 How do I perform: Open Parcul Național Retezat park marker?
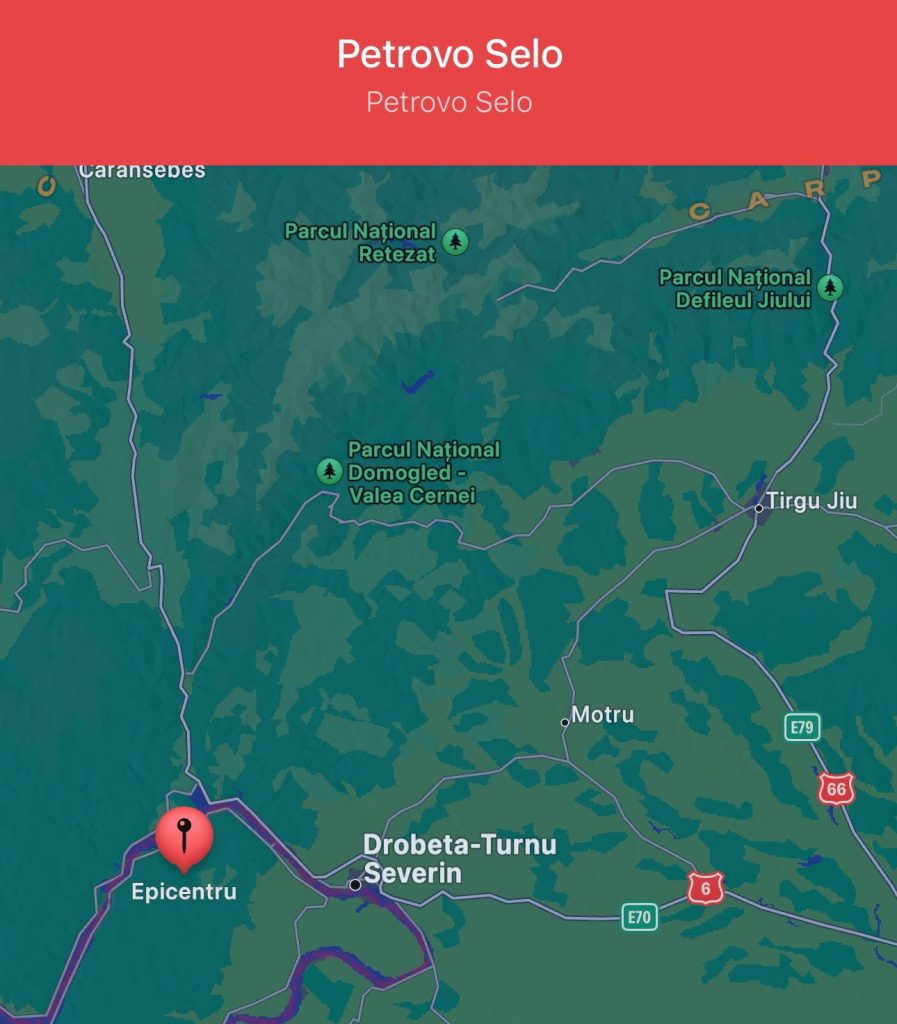tap(455, 241)
